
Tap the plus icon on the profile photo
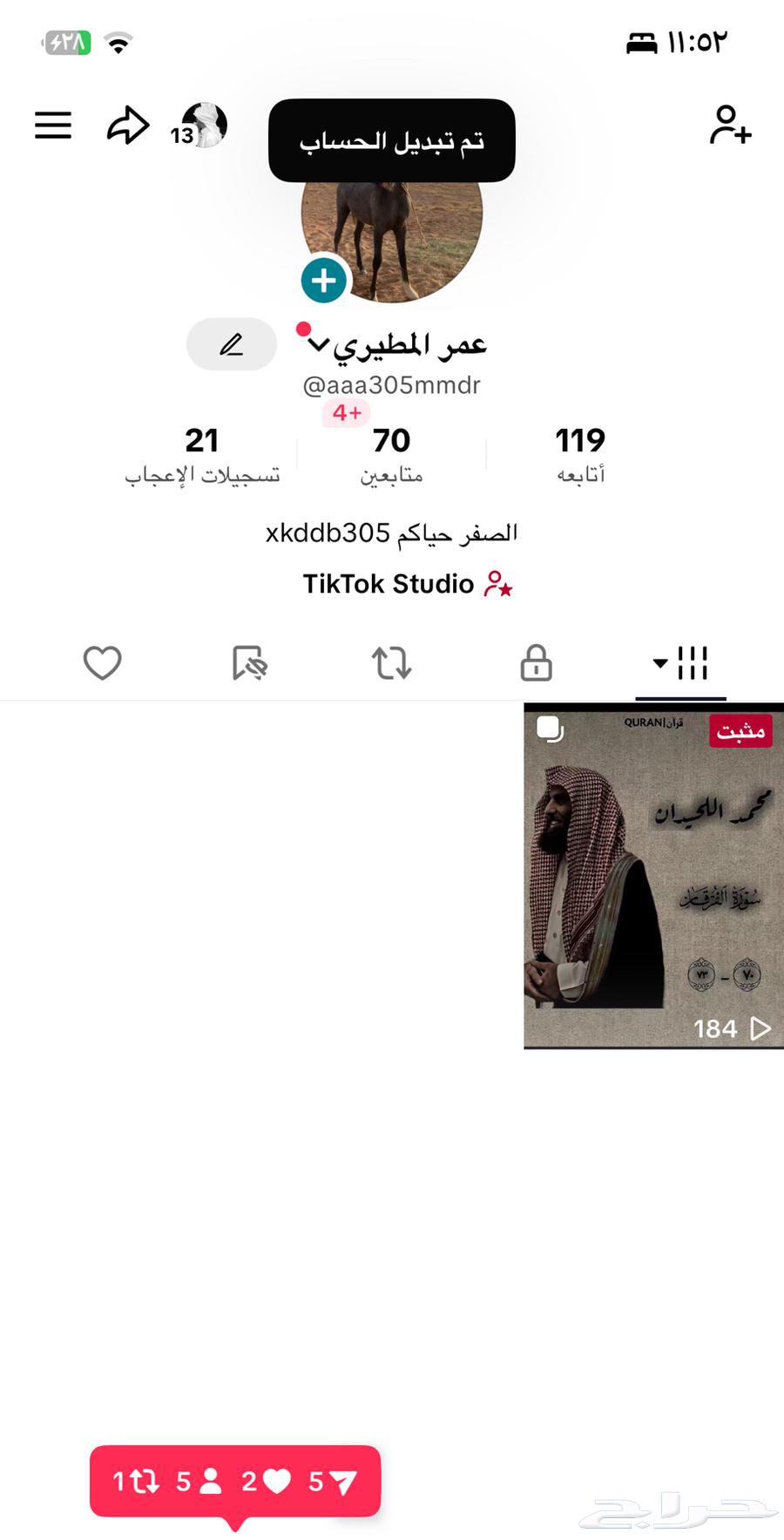323,280
